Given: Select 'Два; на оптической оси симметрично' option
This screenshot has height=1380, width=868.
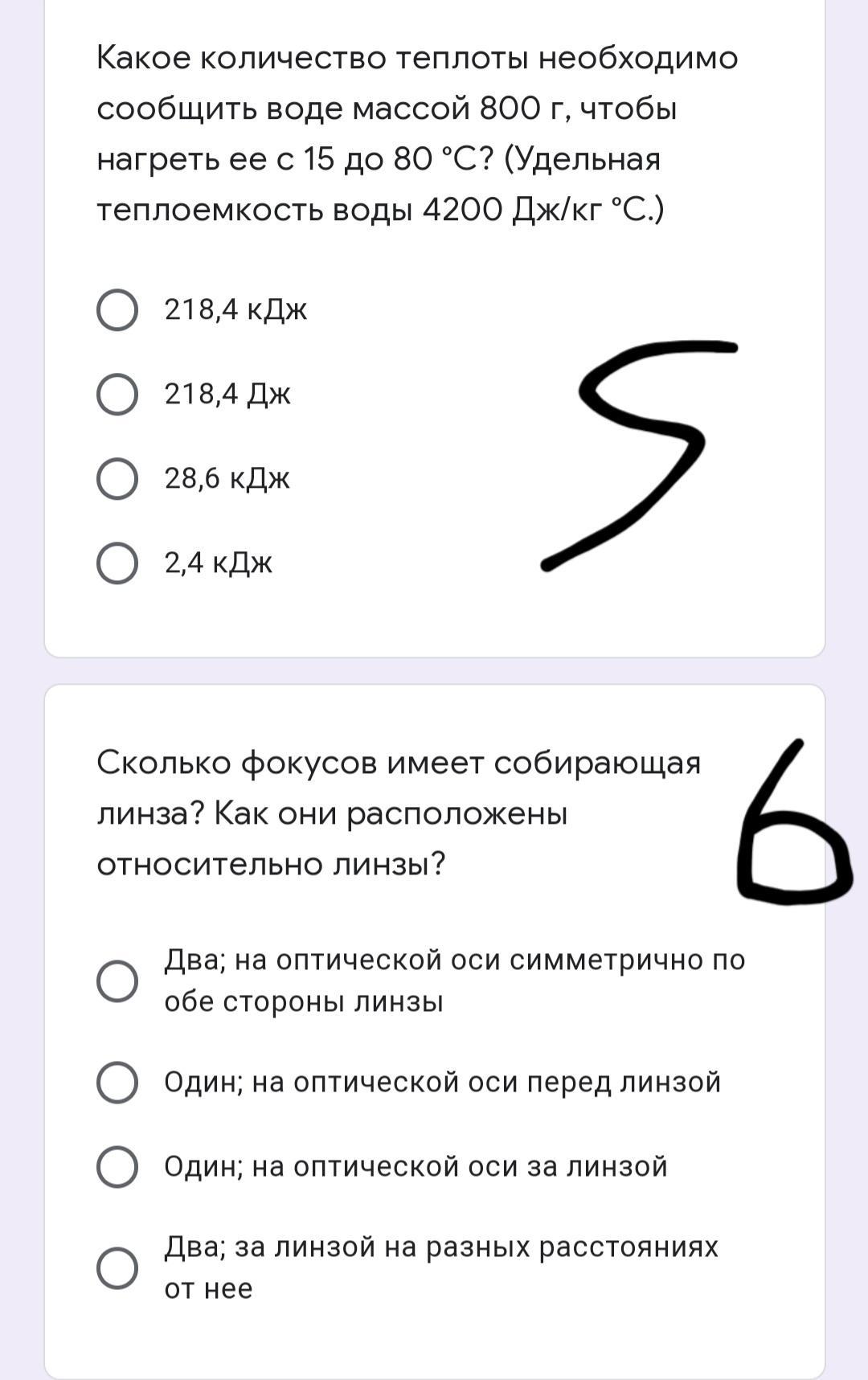Looking at the screenshot, I should (x=117, y=981).
